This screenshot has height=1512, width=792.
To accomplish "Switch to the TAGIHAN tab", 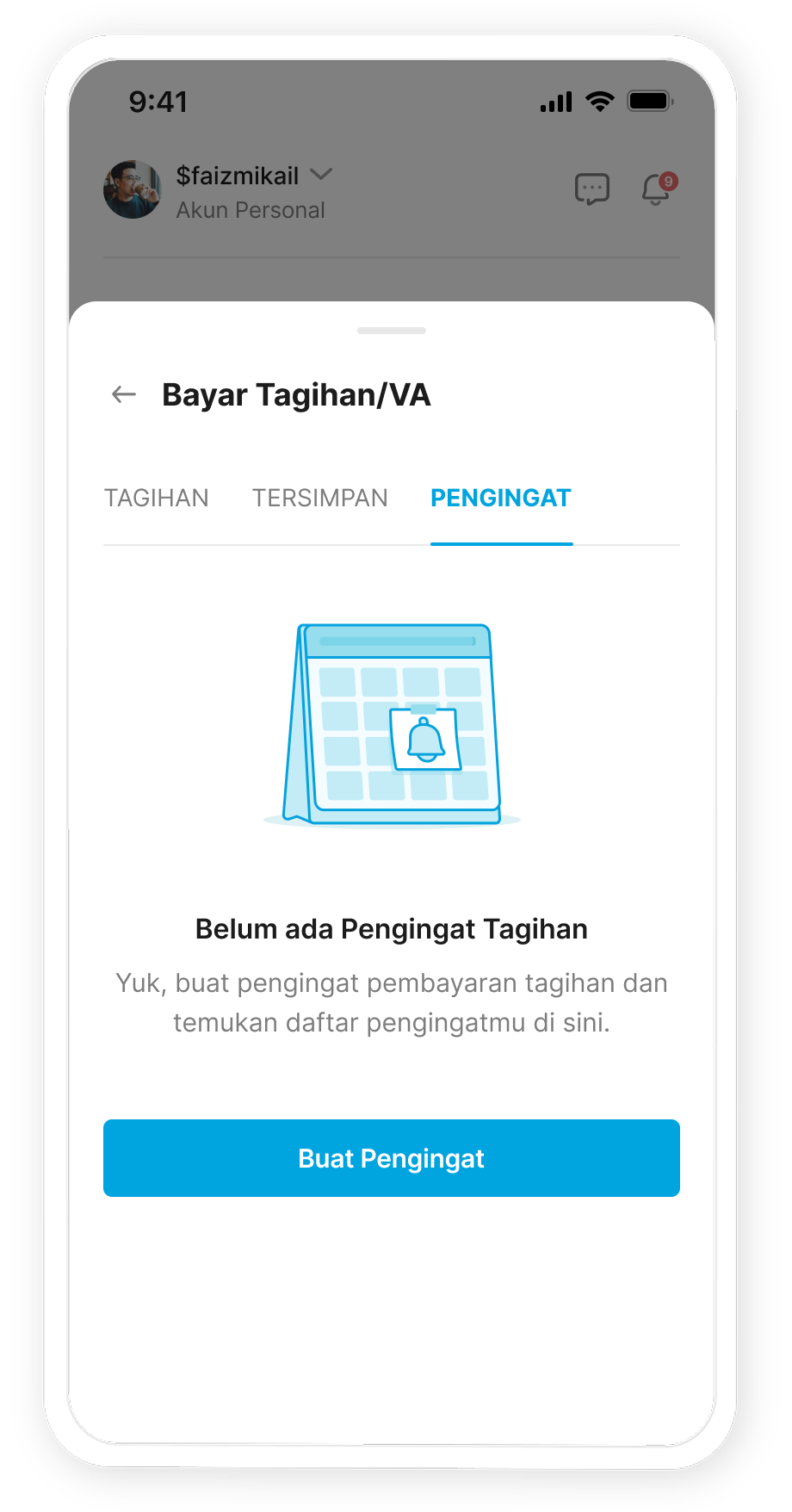I will [x=157, y=499].
